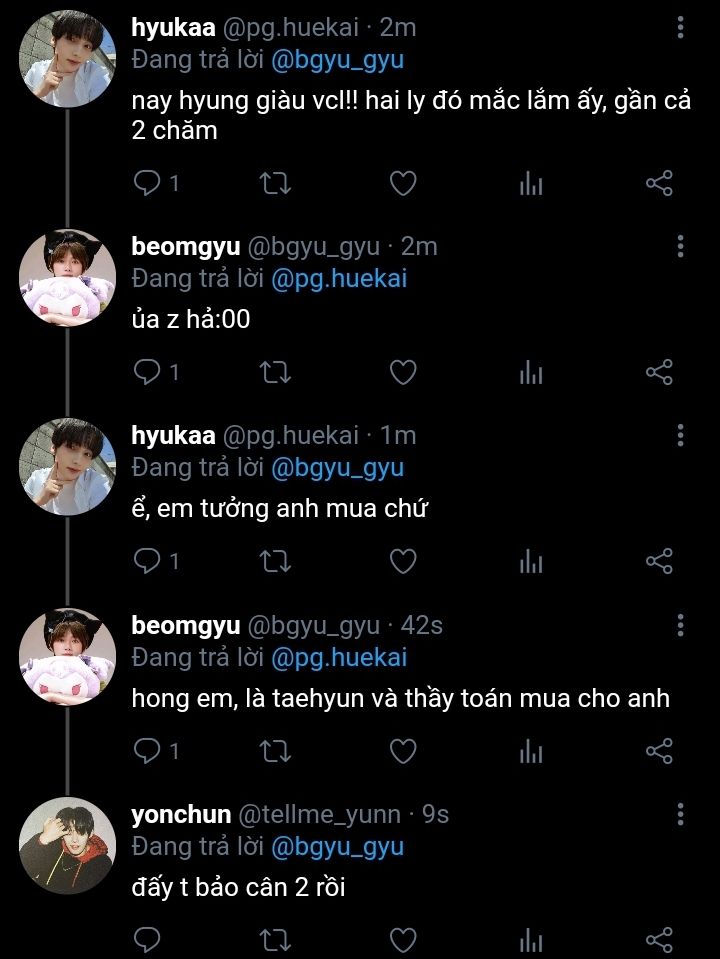Like hyukaa's tweet about hai ly đó
This screenshot has height=959, width=720.
point(402,183)
